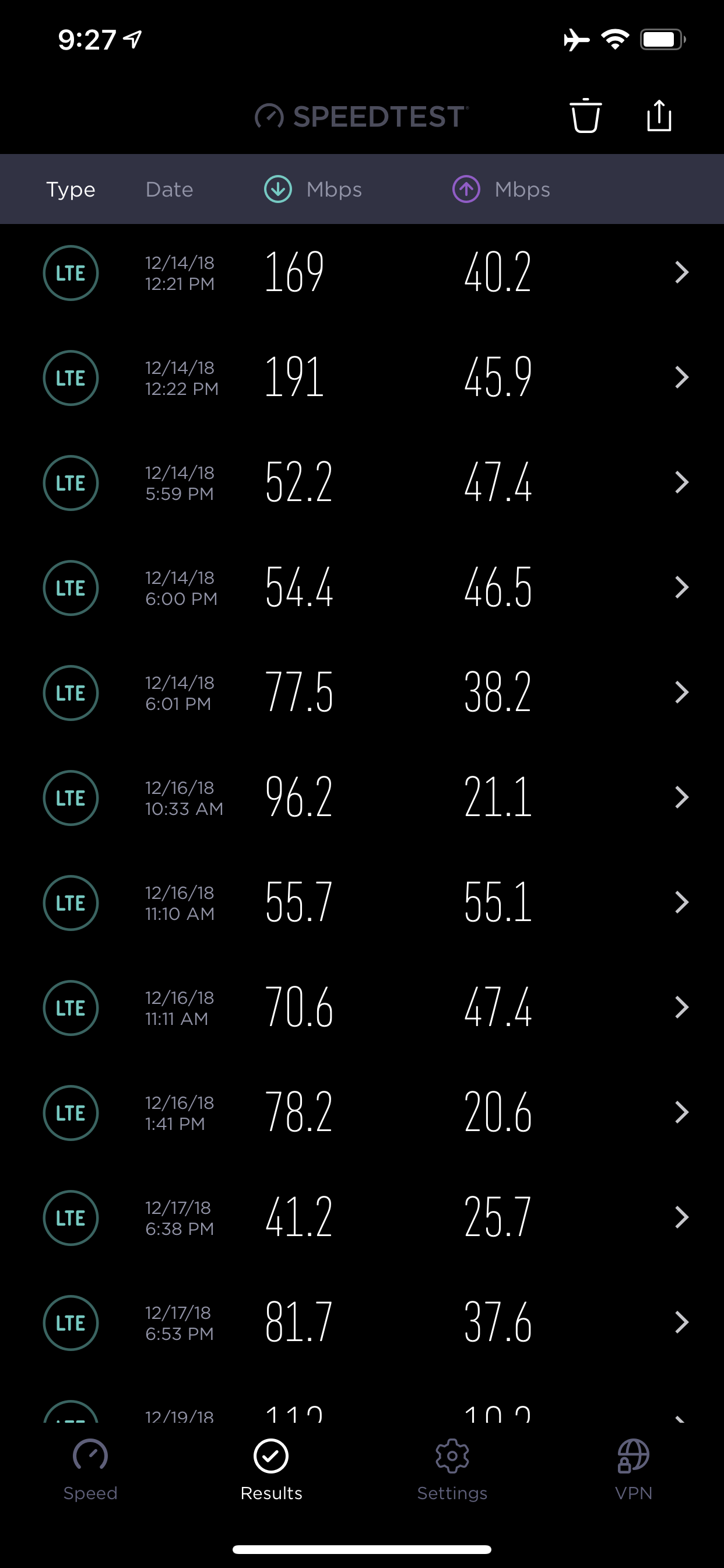Open the 12/14/18 12:21 PM result

coord(362,272)
